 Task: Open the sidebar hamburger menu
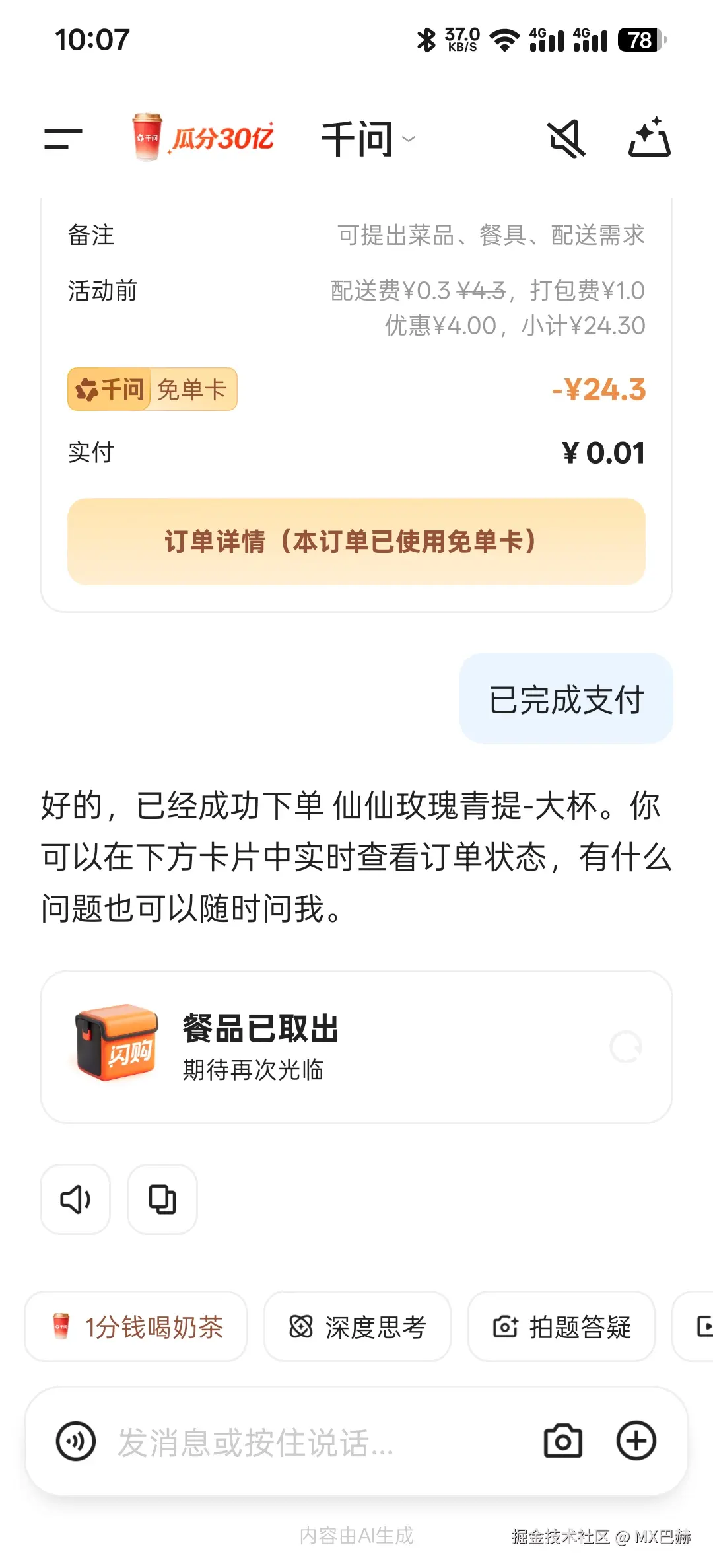(x=63, y=138)
